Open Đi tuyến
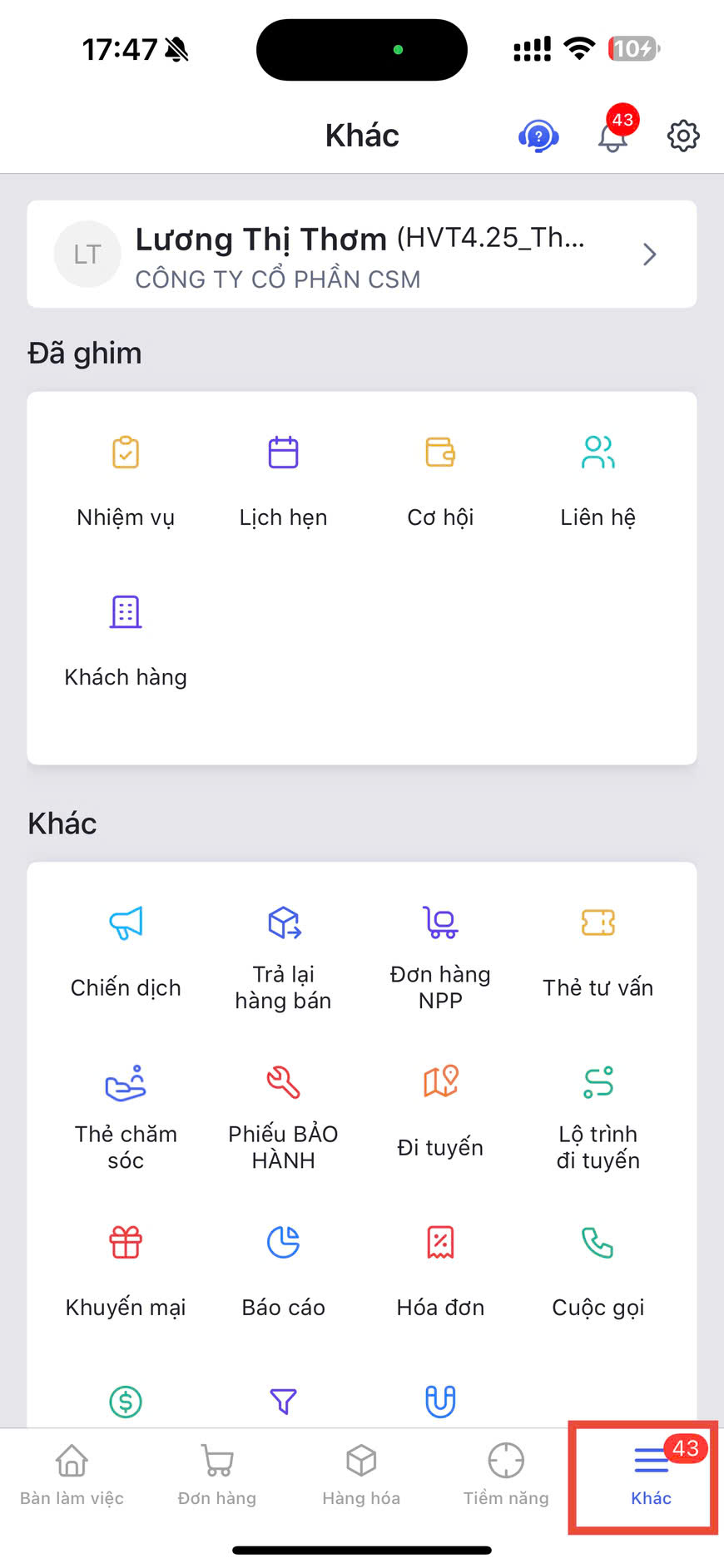This screenshot has width=724, height=1568. pos(440,1107)
